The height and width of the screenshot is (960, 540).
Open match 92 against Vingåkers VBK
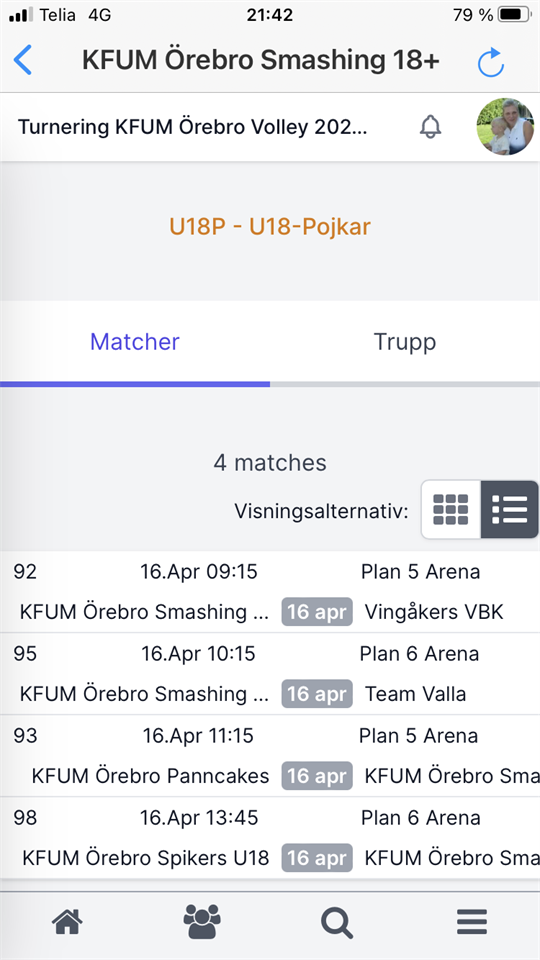(x=270, y=592)
